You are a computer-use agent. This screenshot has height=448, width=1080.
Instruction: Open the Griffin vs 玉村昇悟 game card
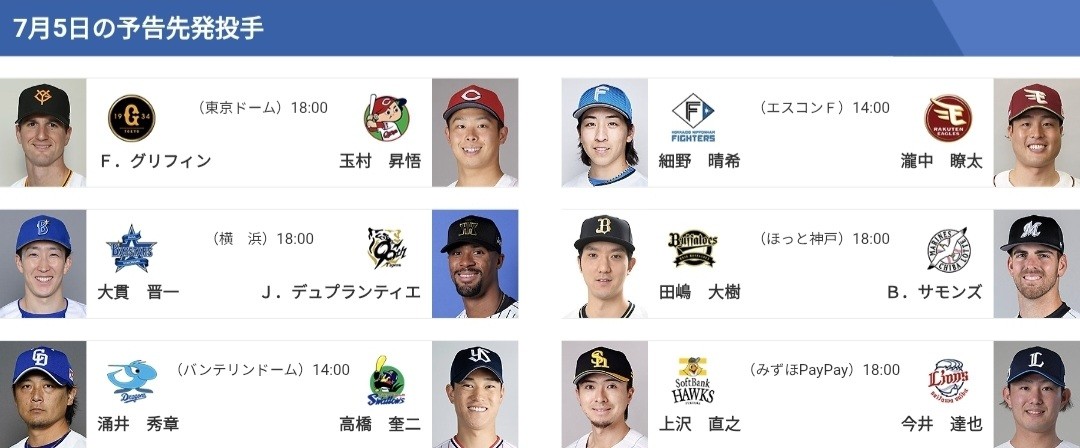point(259,133)
